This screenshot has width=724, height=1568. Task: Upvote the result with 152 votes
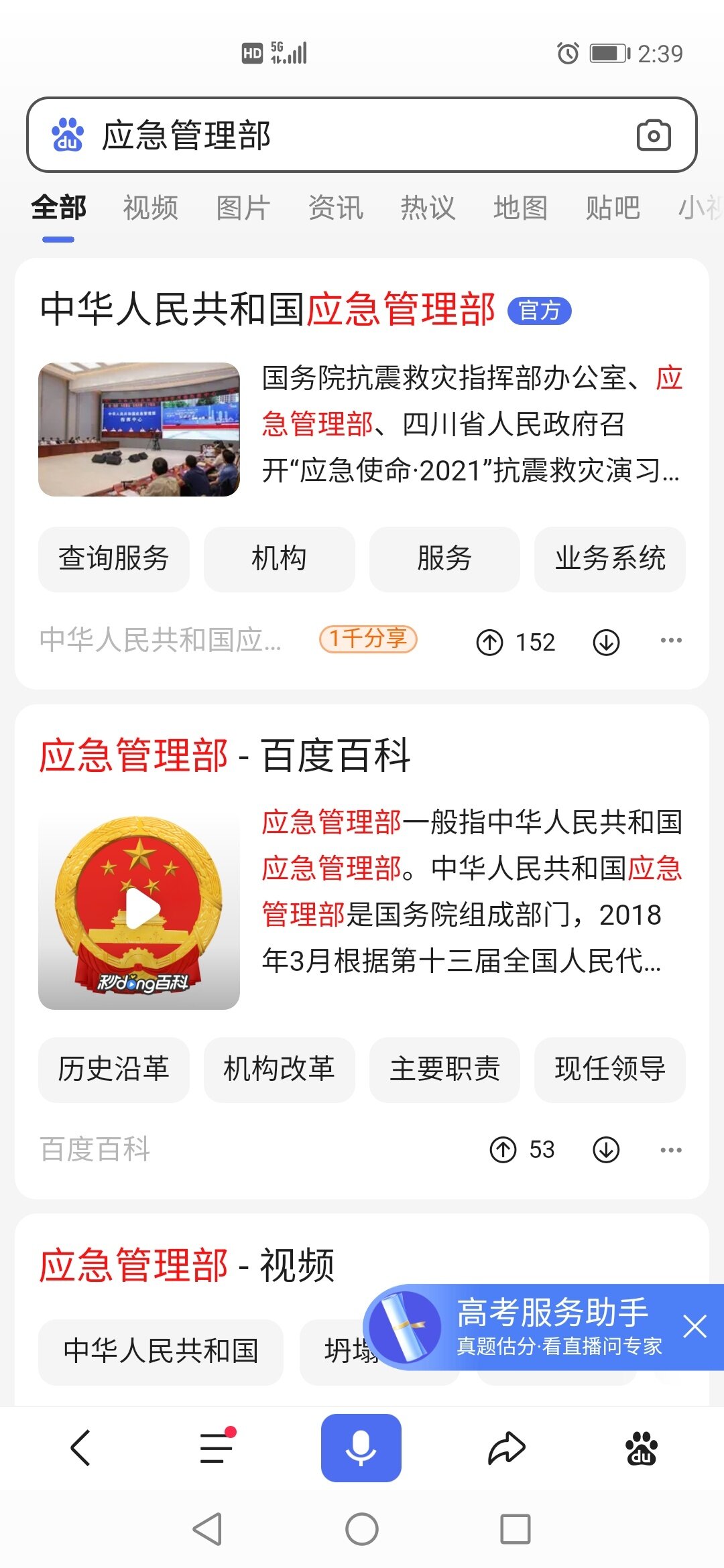coord(490,642)
